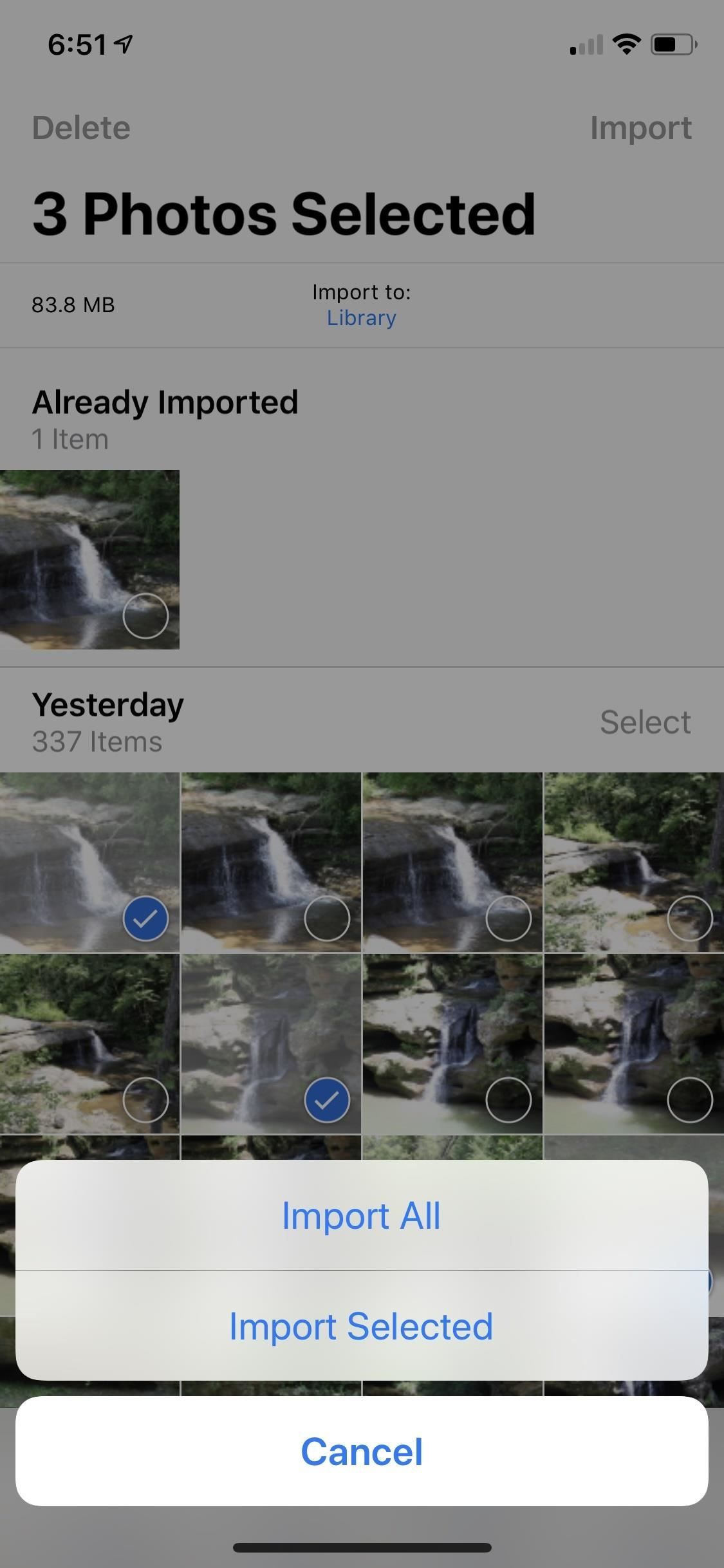
Task: Deselect the checked photo in the second row
Action: click(327, 1100)
